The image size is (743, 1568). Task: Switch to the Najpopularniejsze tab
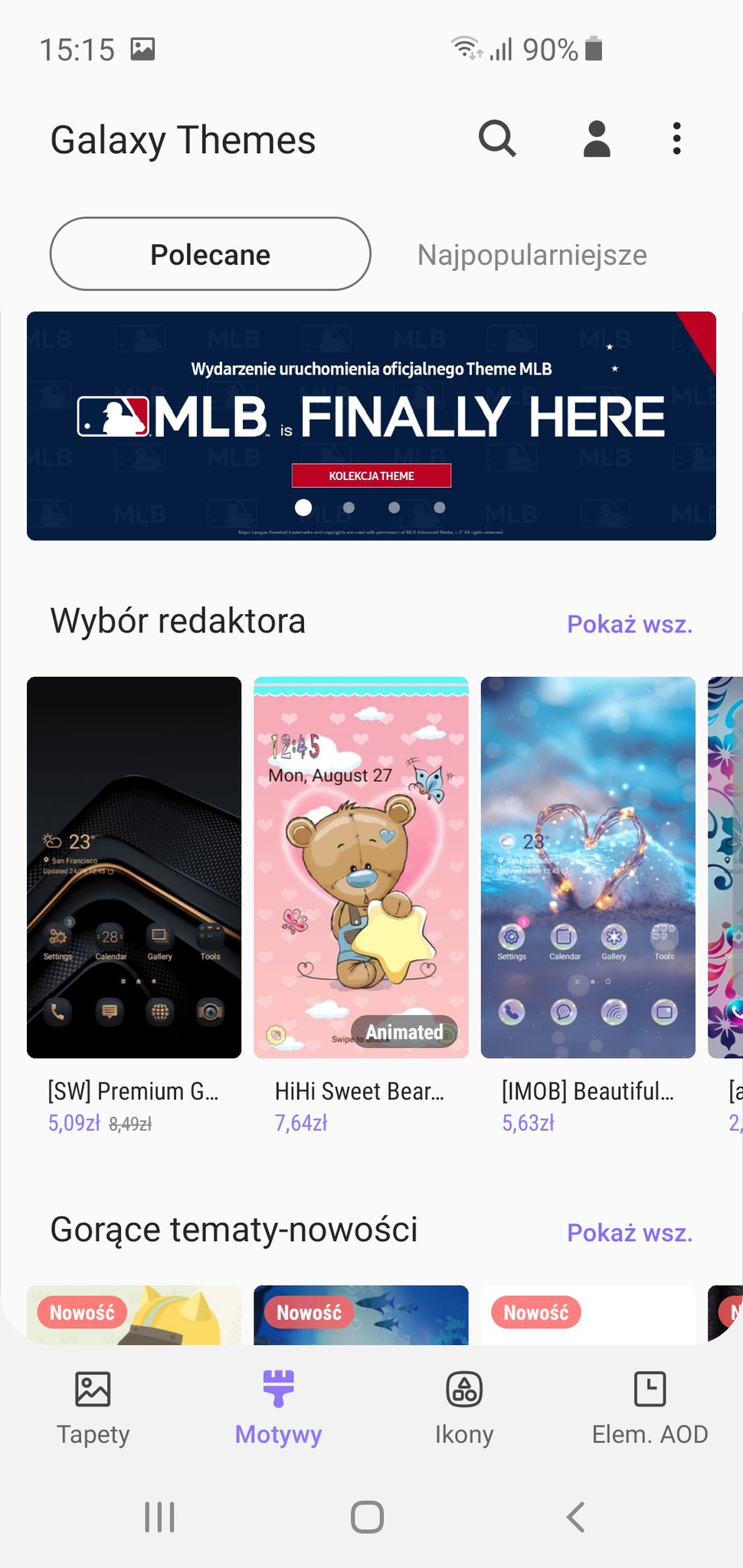[x=532, y=255]
